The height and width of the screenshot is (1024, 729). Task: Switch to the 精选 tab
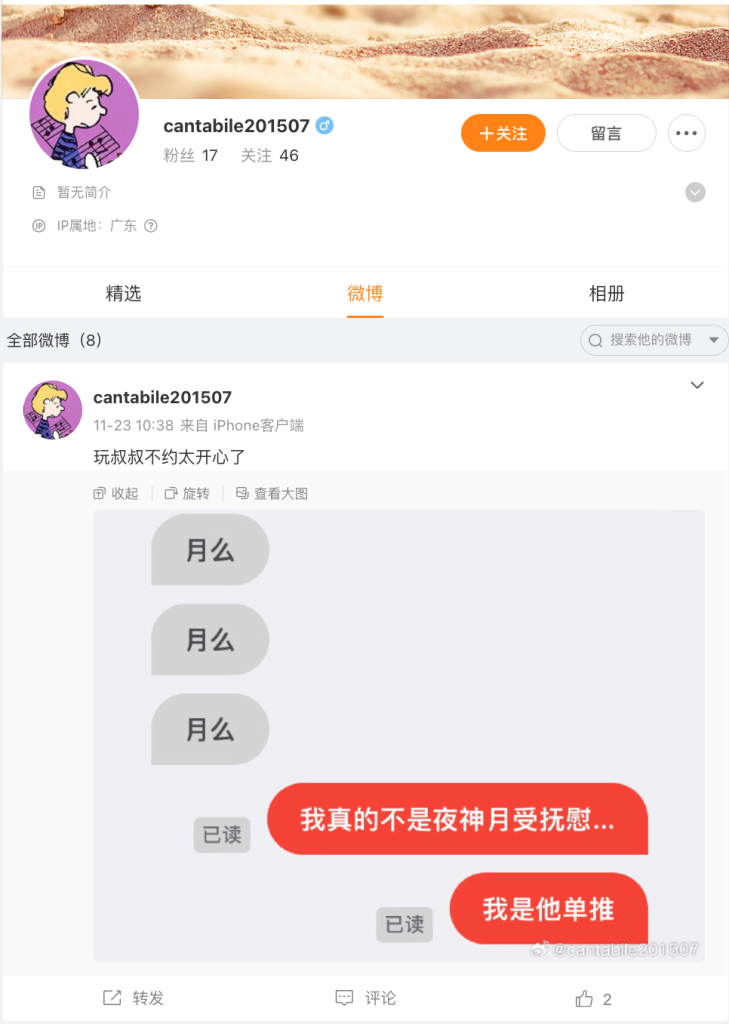pyautogui.click(x=124, y=294)
